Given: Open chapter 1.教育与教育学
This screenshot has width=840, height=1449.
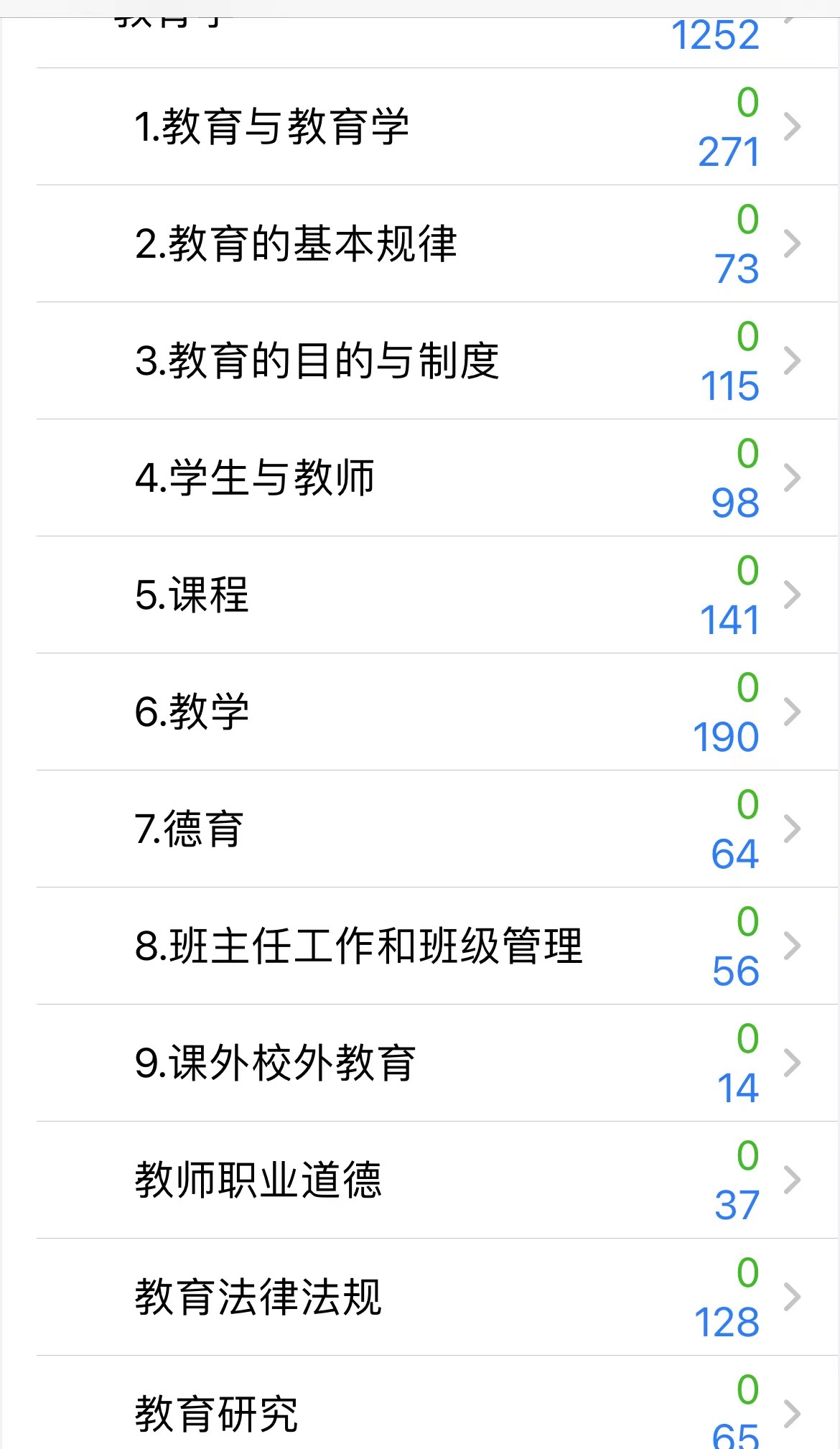Looking at the screenshot, I should tap(437, 126).
